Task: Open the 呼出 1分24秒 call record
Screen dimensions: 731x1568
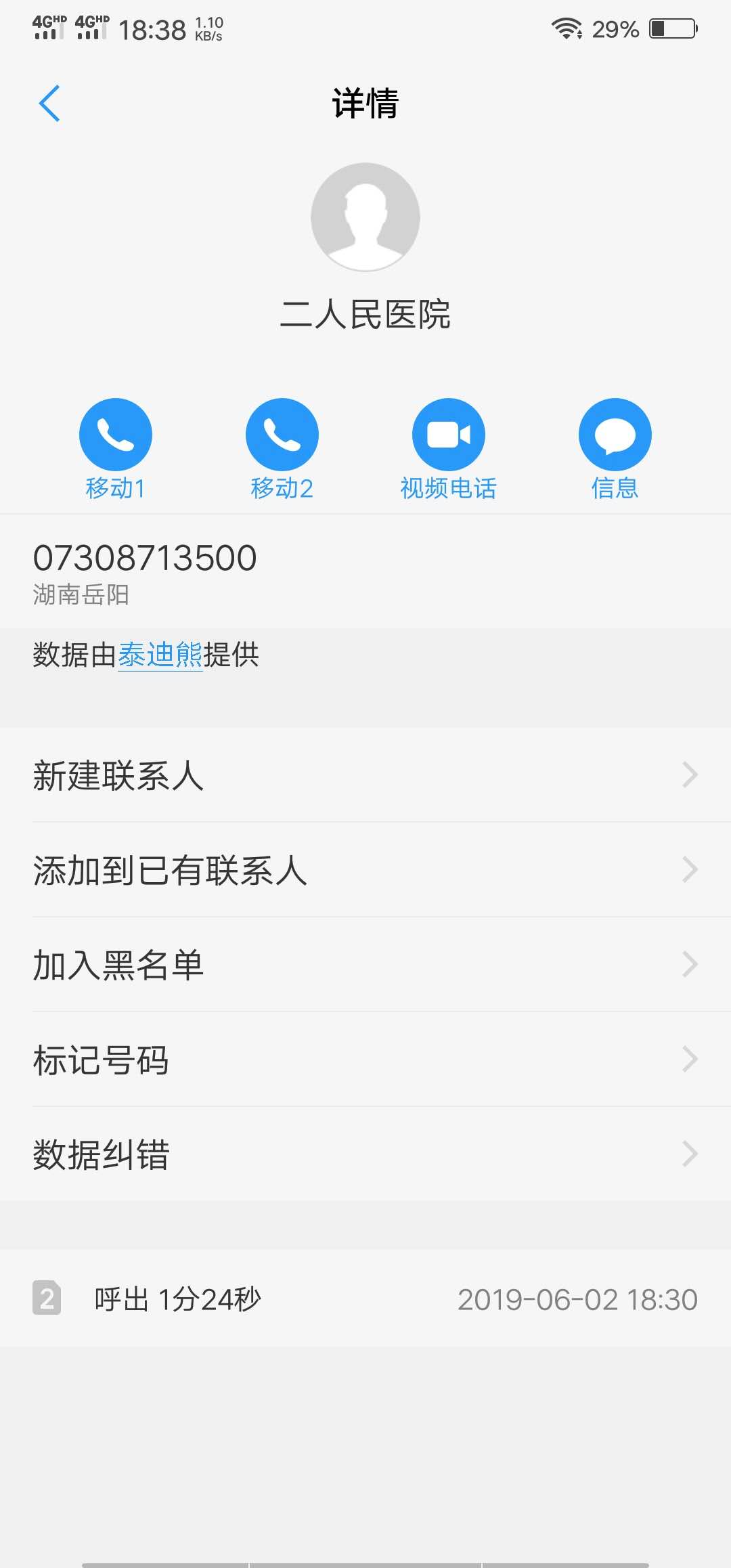Action: (x=365, y=1299)
